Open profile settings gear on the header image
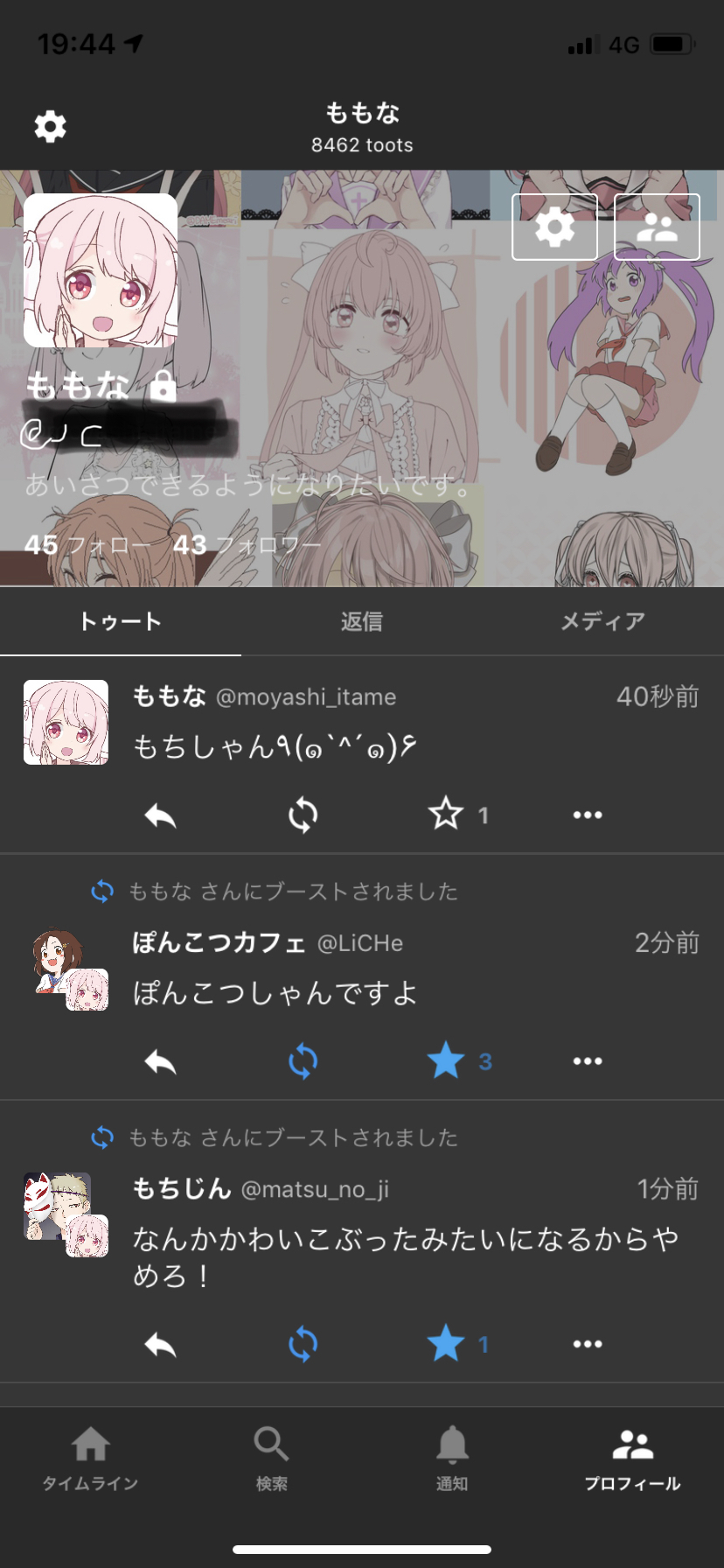 (554, 227)
